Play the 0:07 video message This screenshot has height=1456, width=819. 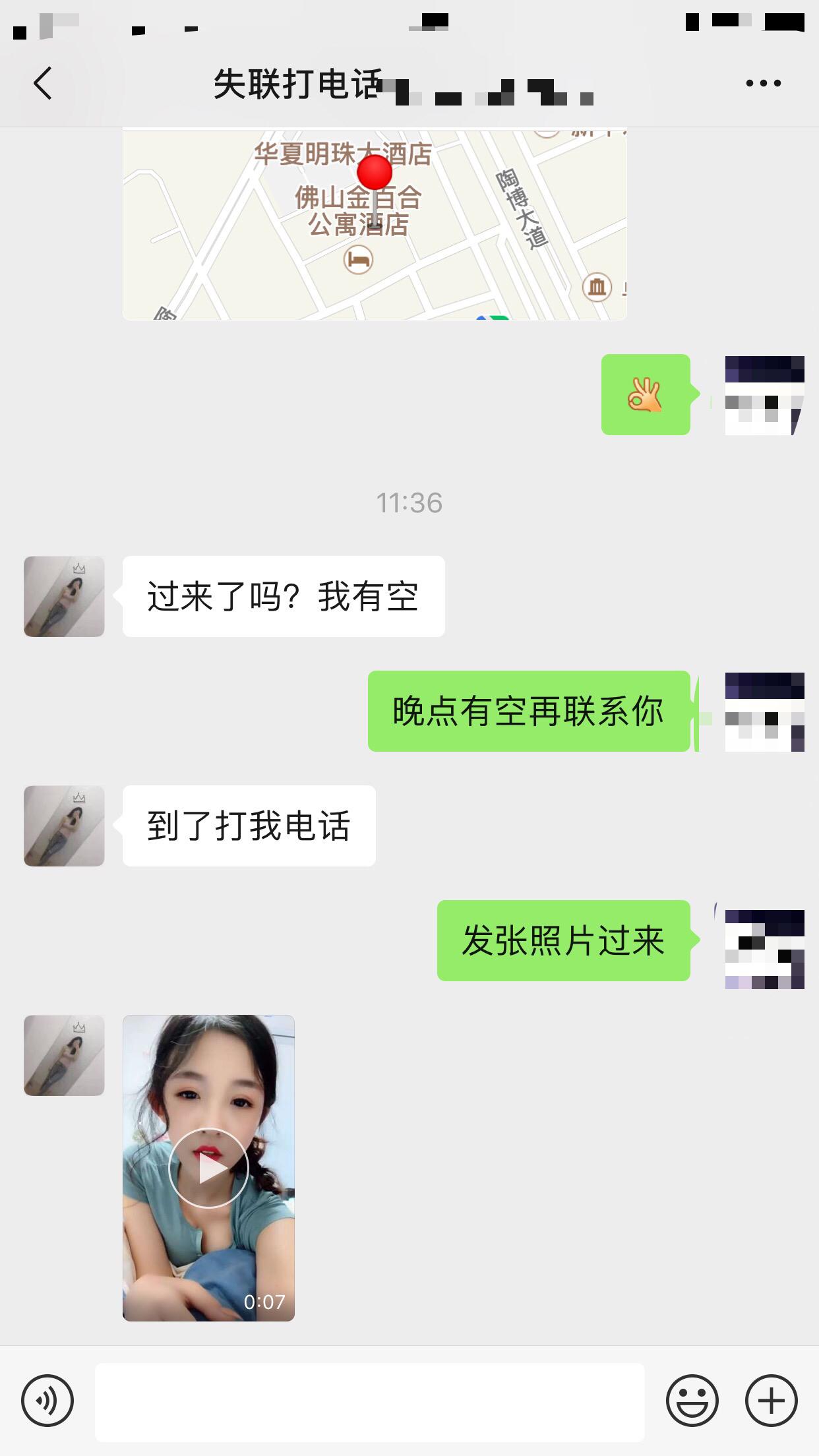(208, 1168)
